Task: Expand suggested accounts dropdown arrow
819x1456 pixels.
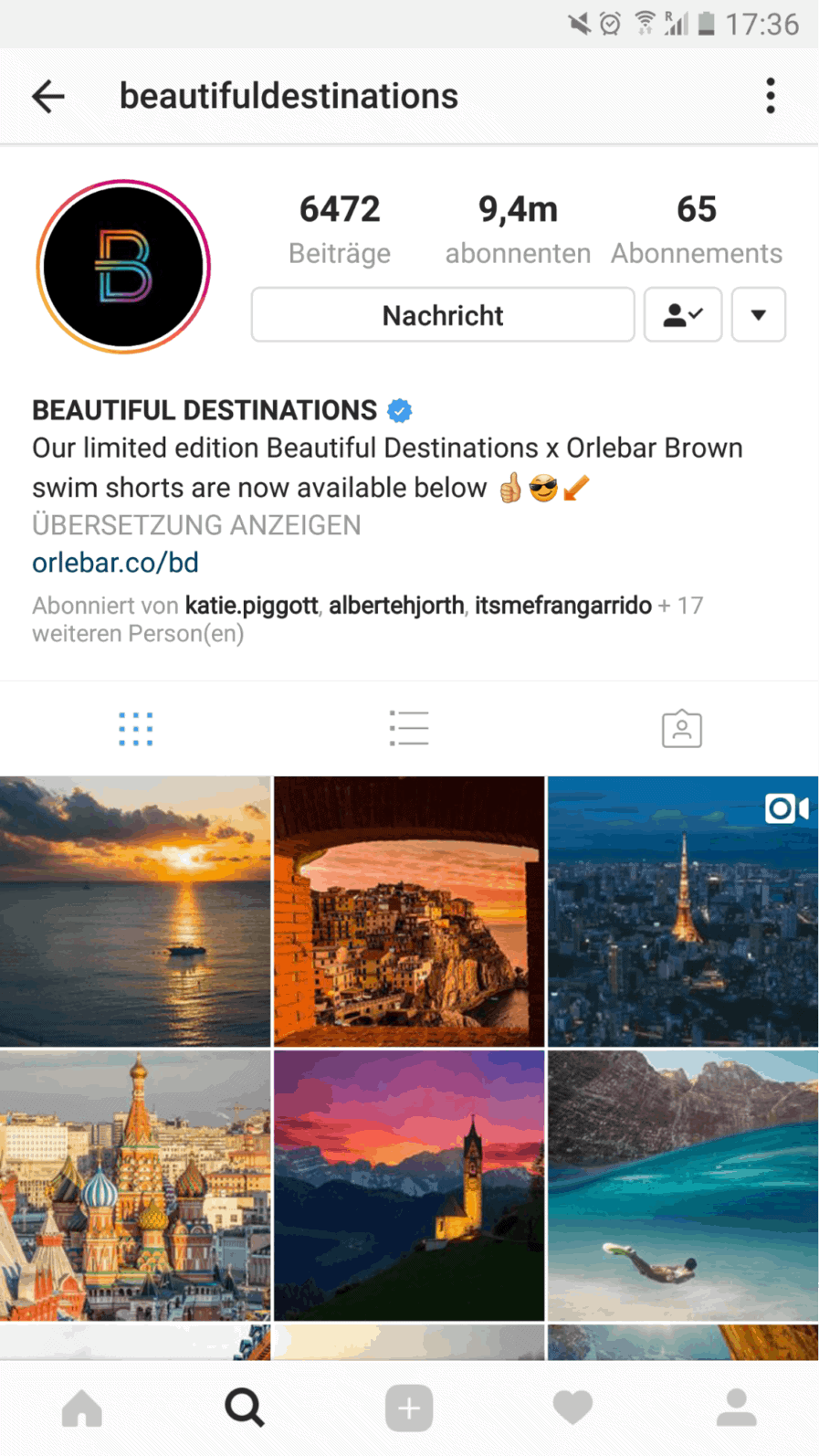Action: click(758, 315)
